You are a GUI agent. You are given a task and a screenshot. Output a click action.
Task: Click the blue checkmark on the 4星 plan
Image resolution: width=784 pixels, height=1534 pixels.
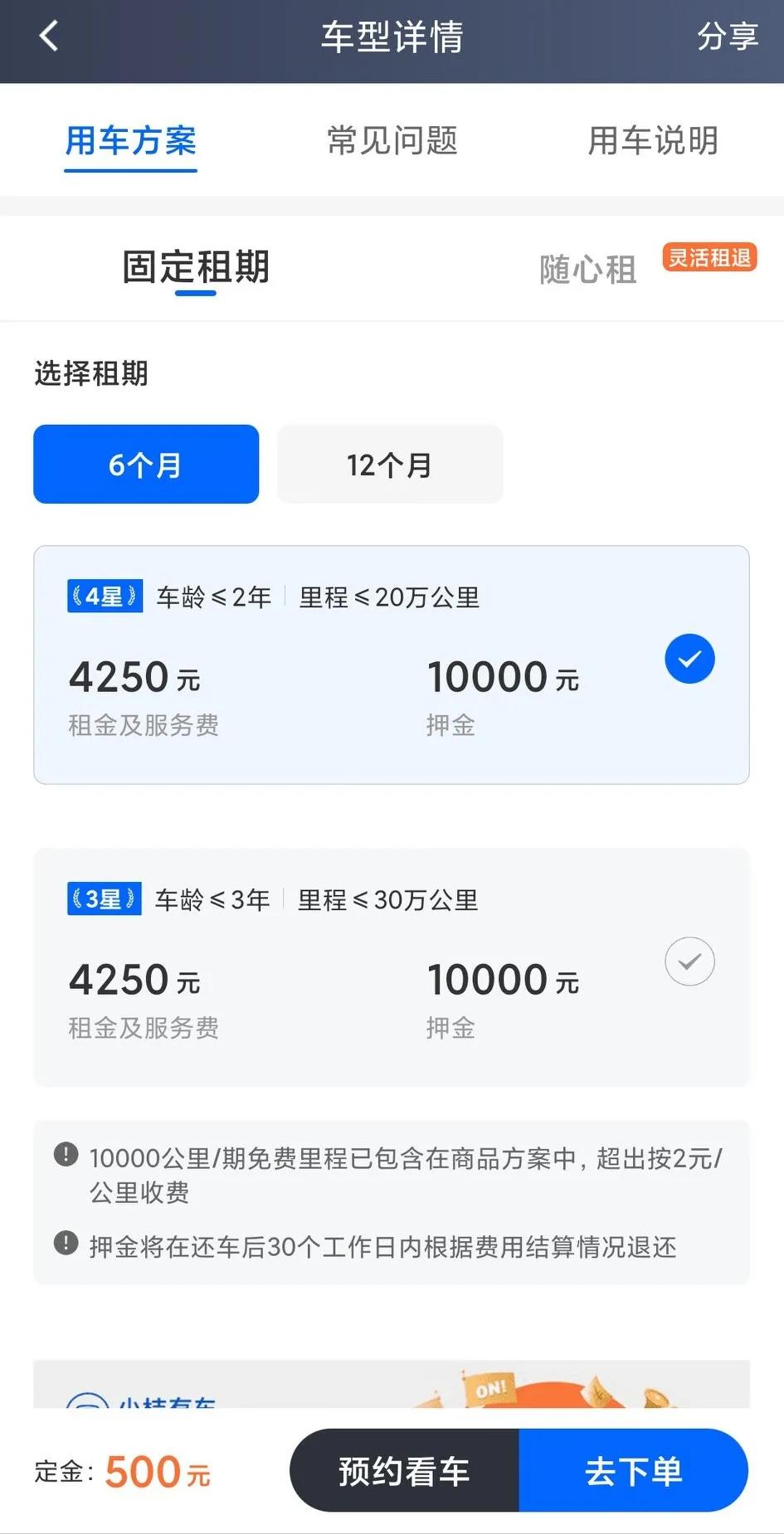[x=689, y=658]
